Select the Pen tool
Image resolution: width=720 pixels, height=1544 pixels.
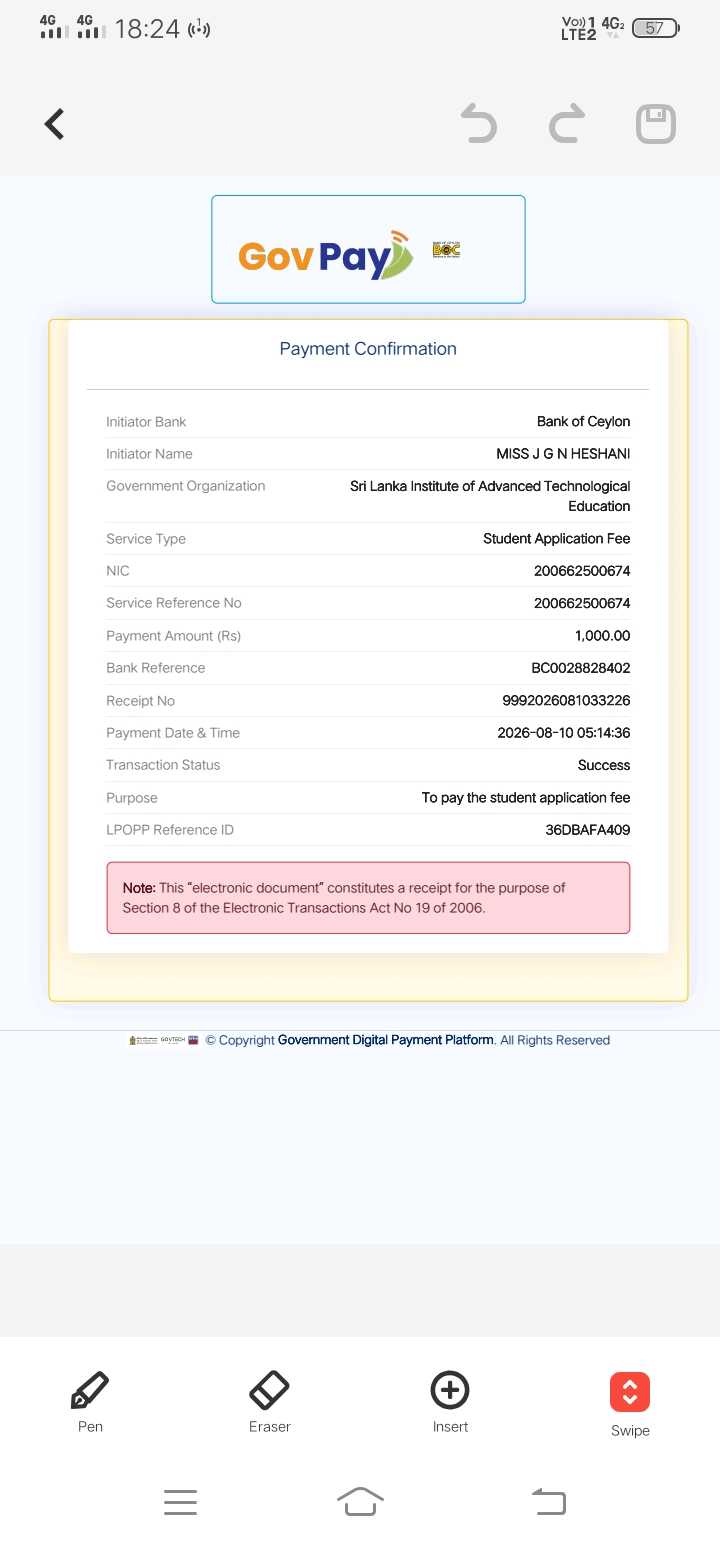click(90, 1401)
